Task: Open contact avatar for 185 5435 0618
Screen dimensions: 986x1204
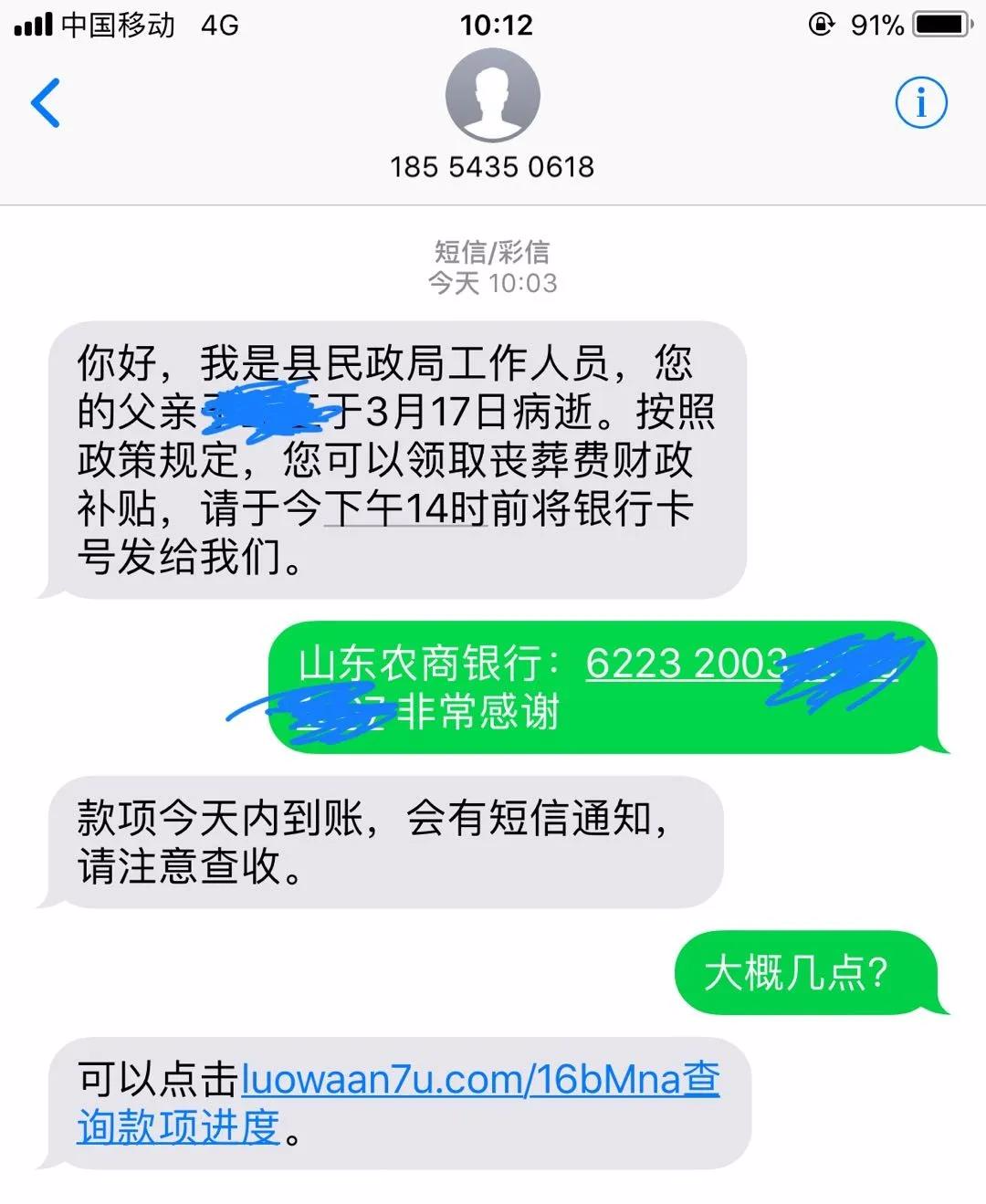Action: (492, 95)
